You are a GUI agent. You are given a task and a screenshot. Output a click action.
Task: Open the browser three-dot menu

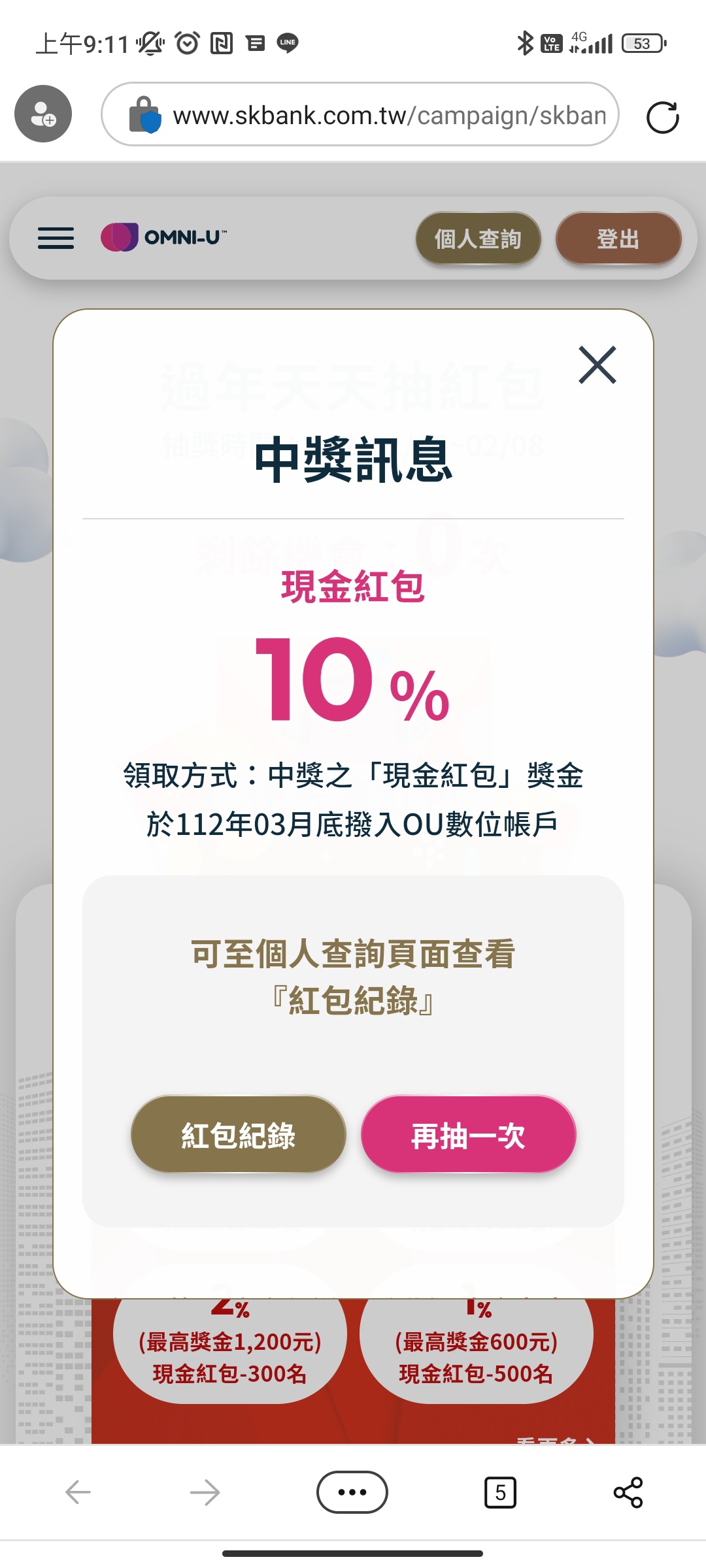pyautogui.click(x=352, y=1492)
